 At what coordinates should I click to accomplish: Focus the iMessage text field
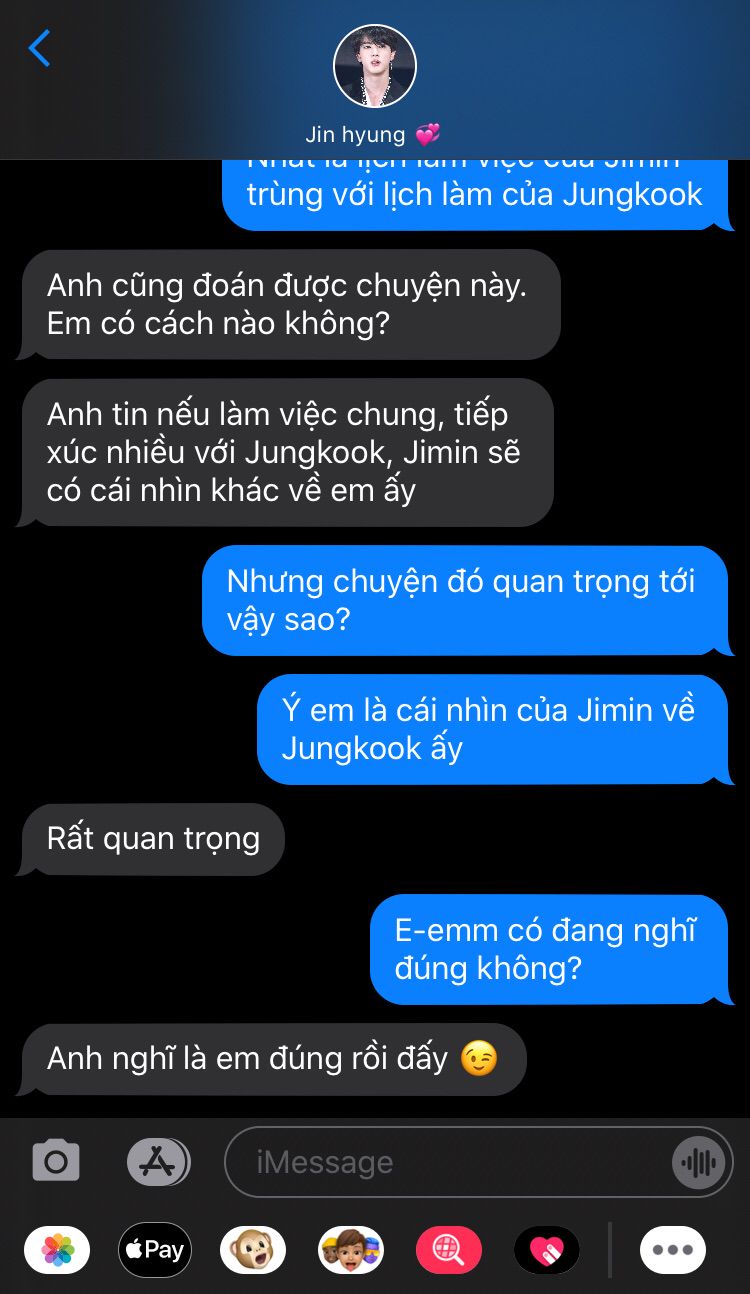(450, 1162)
